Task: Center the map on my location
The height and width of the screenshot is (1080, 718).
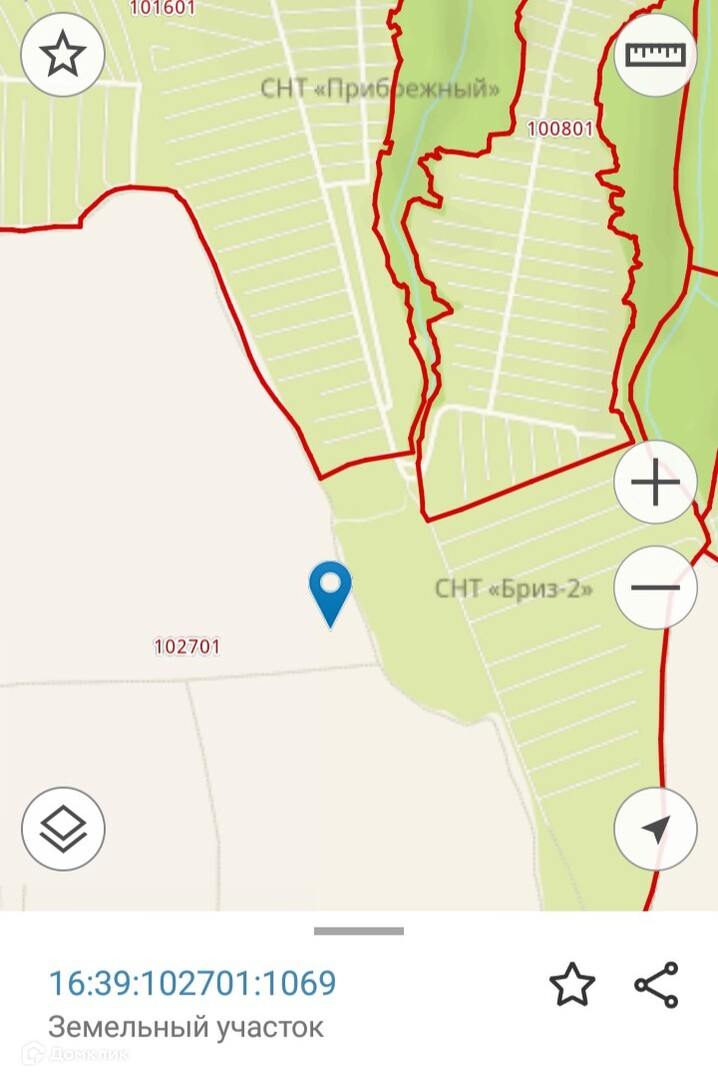Action: (x=655, y=829)
